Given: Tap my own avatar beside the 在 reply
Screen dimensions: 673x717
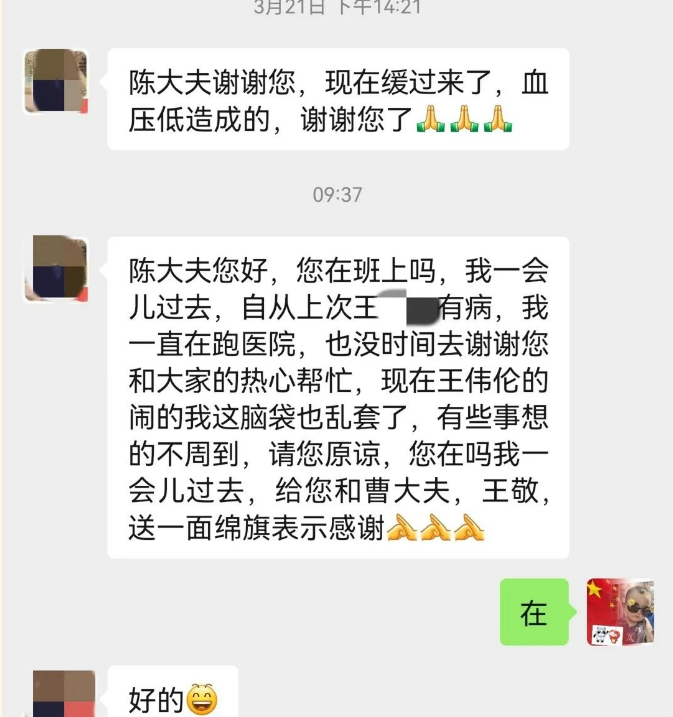Looking at the screenshot, I should 619,612.
